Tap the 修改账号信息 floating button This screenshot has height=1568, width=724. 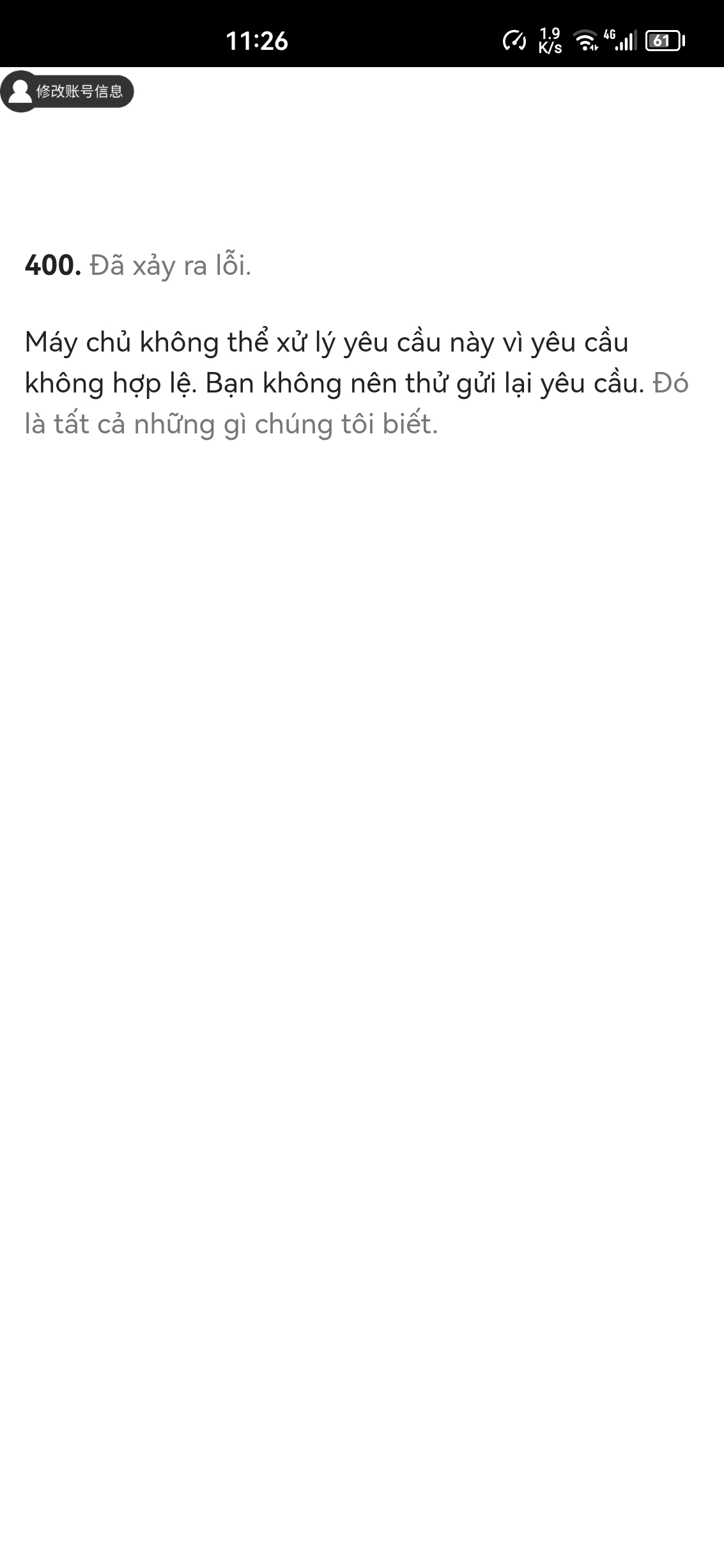point(67,91)
